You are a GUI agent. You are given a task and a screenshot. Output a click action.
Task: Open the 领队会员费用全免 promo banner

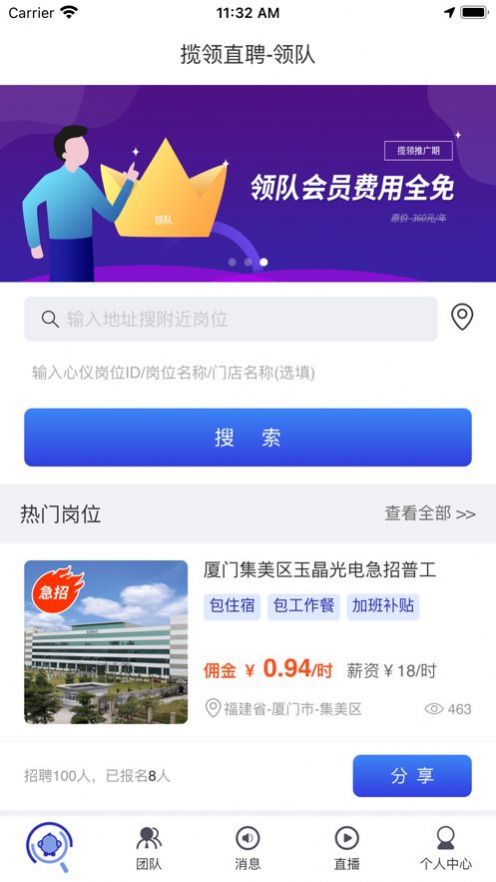[x=247, y=183]
